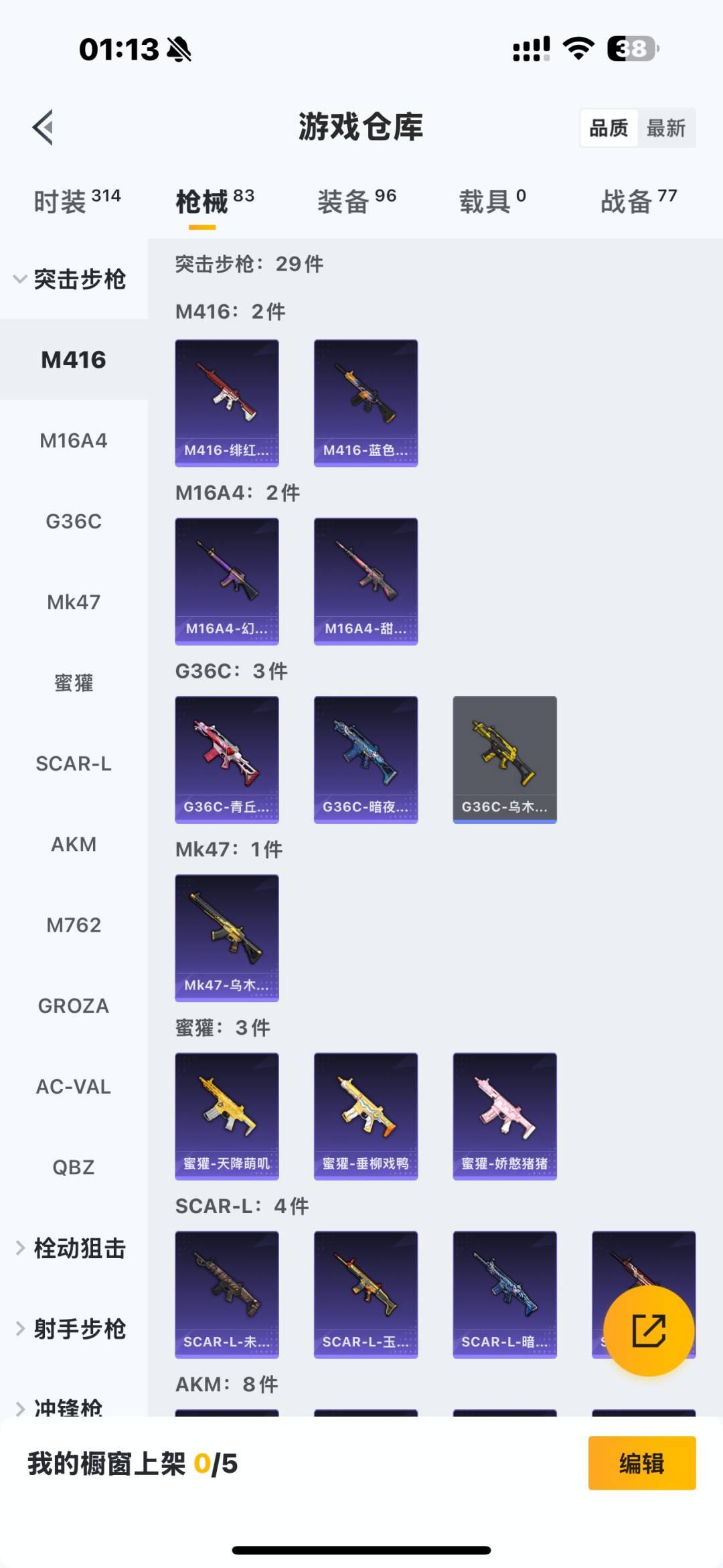
Task: Tap the 编辑 button
Action: [641, 1464]
